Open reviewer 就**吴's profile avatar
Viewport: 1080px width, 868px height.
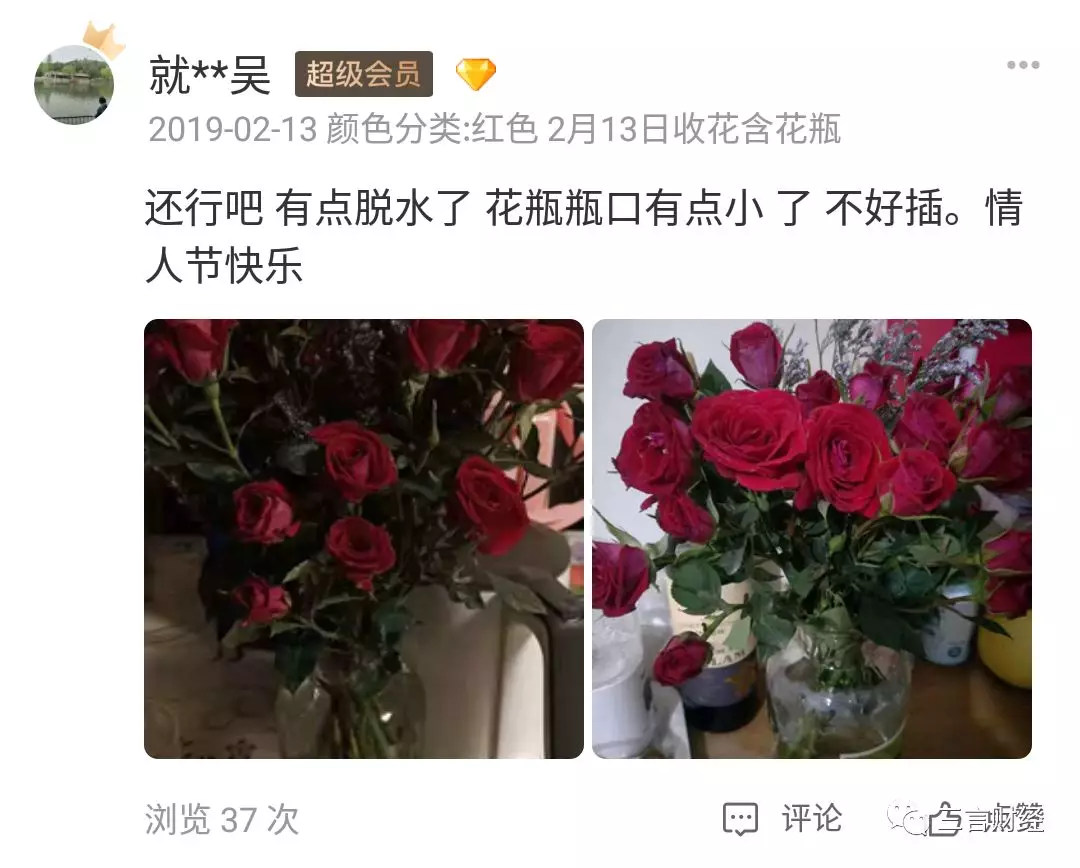point(74,85)
